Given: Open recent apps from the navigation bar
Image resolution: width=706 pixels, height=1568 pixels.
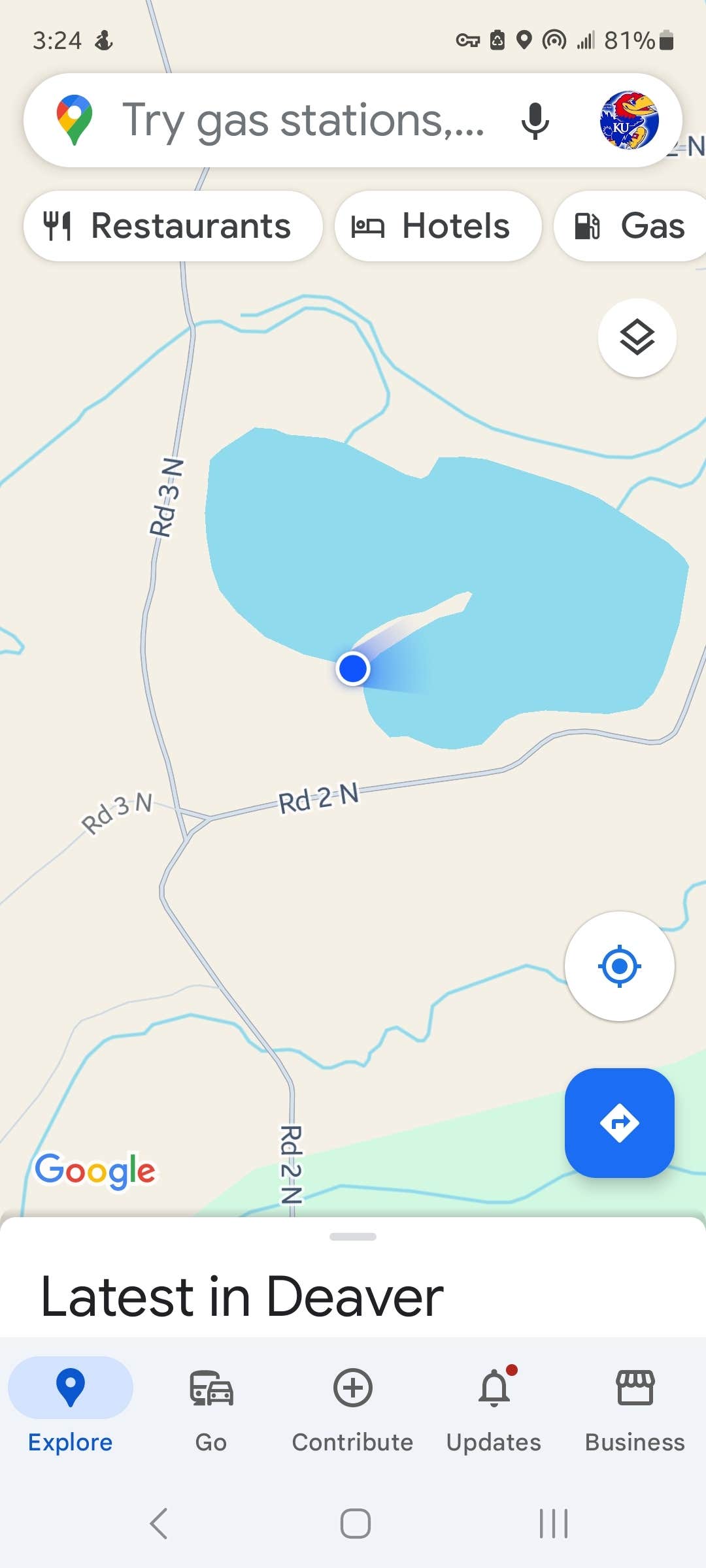Looking at the screenshot, I should click(x=554, y=1524).
